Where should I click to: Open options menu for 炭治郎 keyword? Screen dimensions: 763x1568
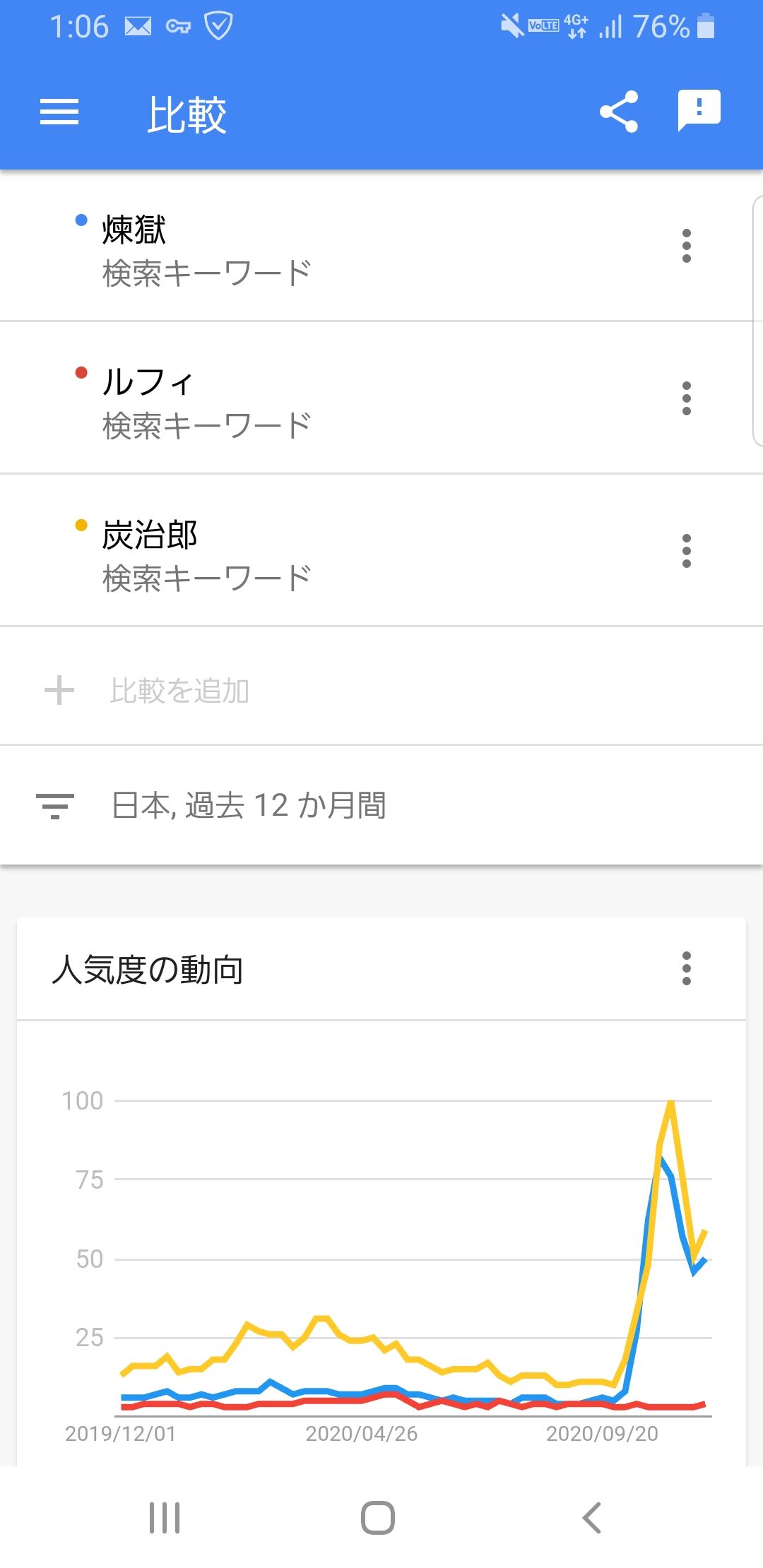pos(686,551)
